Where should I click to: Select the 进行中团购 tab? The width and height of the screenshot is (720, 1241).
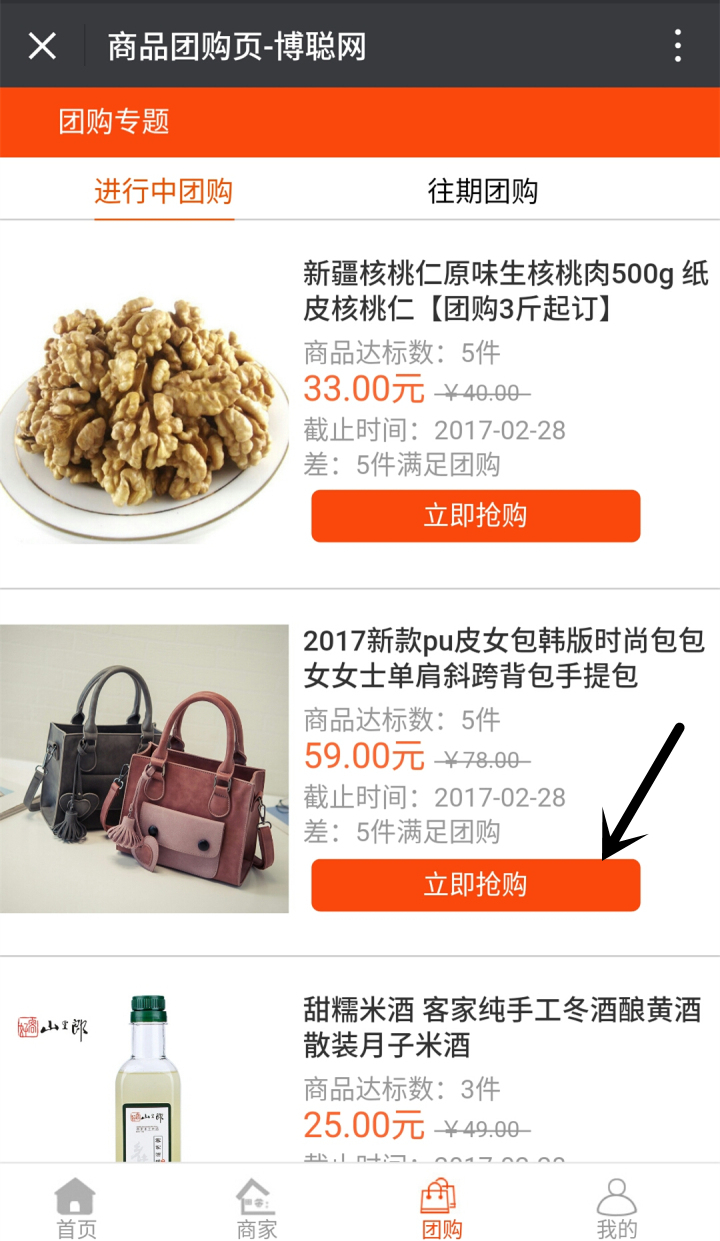point(164,191)
